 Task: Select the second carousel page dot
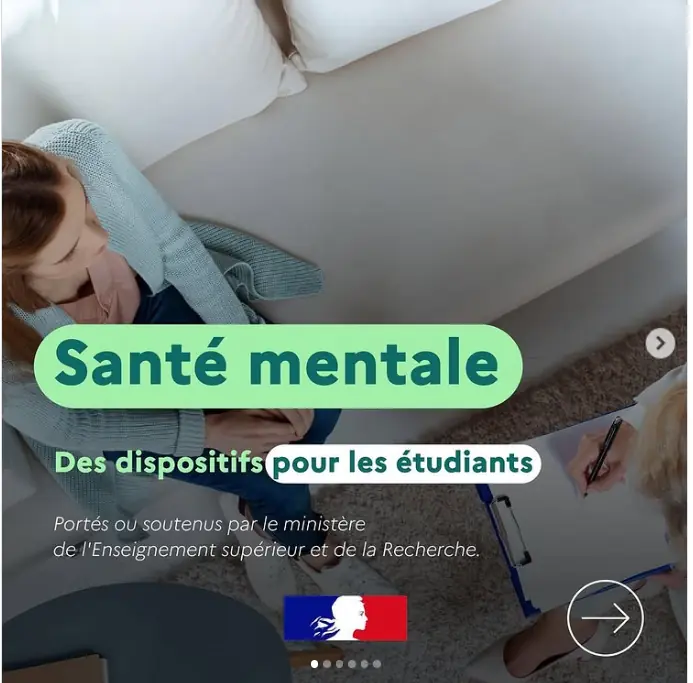pos(327,664)
